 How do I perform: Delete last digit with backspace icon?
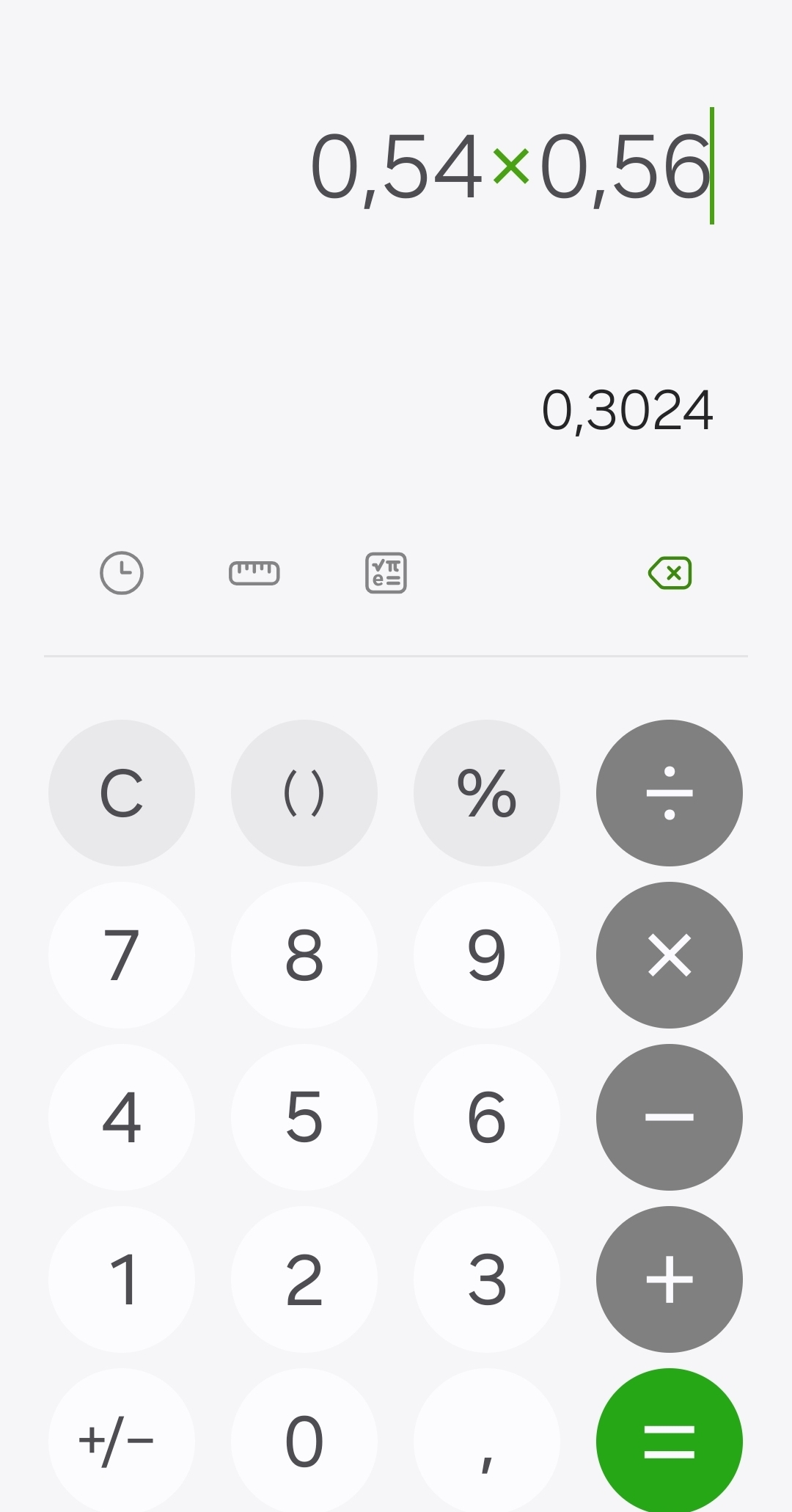[x=670, y=573]
